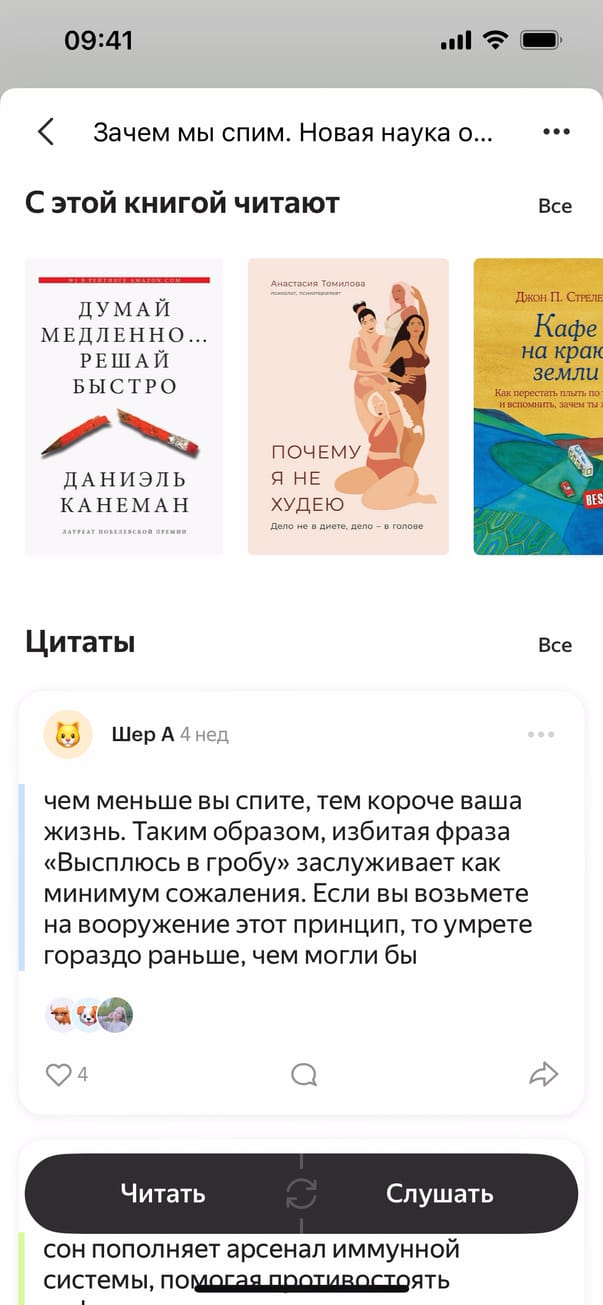Viewport: 603px width, 1305px height.
Task: Open the book Думай медленно… решай быстро
Action: pos(124,406)
